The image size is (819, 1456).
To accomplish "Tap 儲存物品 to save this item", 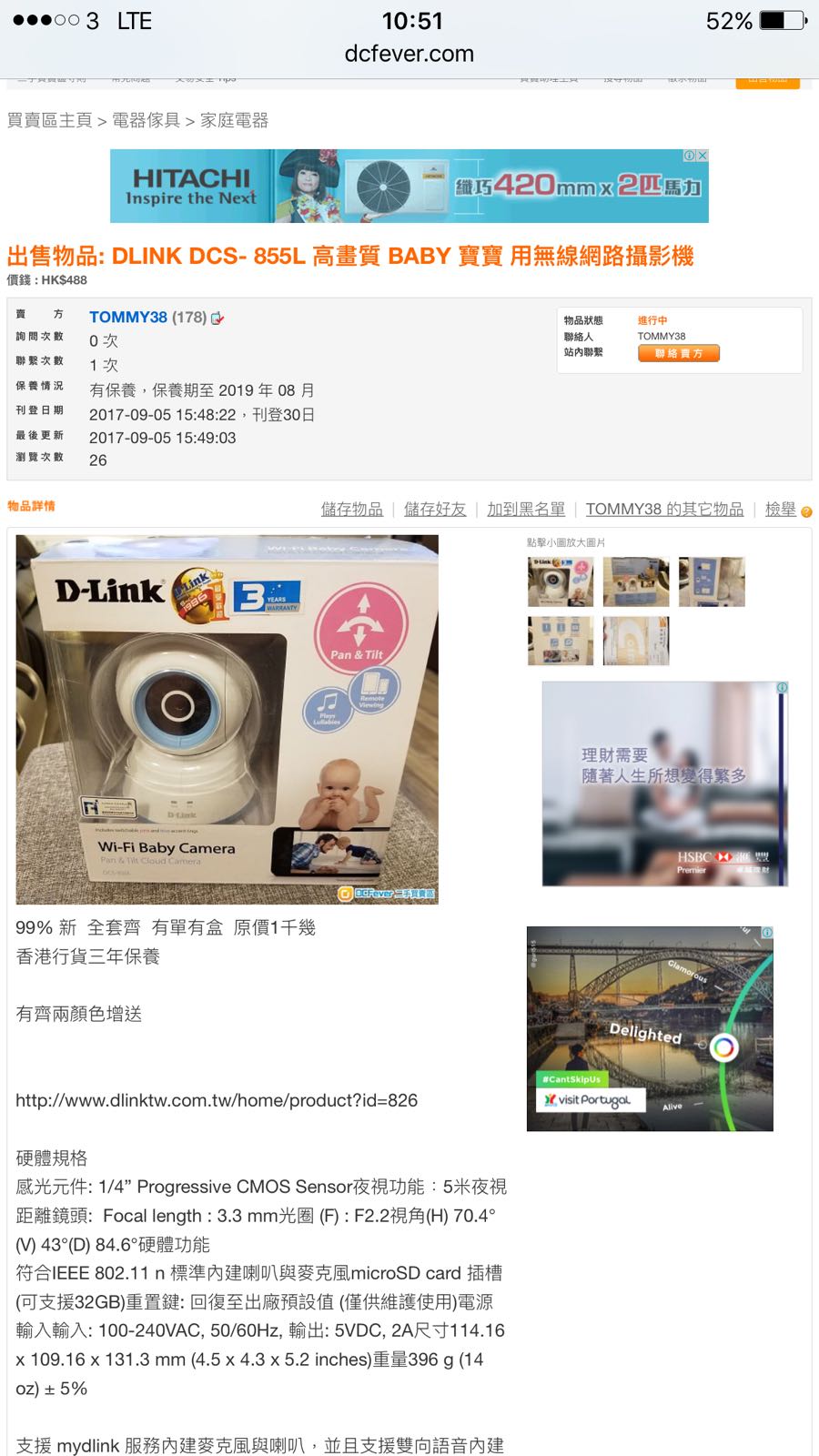I will (x=351, y=509).
